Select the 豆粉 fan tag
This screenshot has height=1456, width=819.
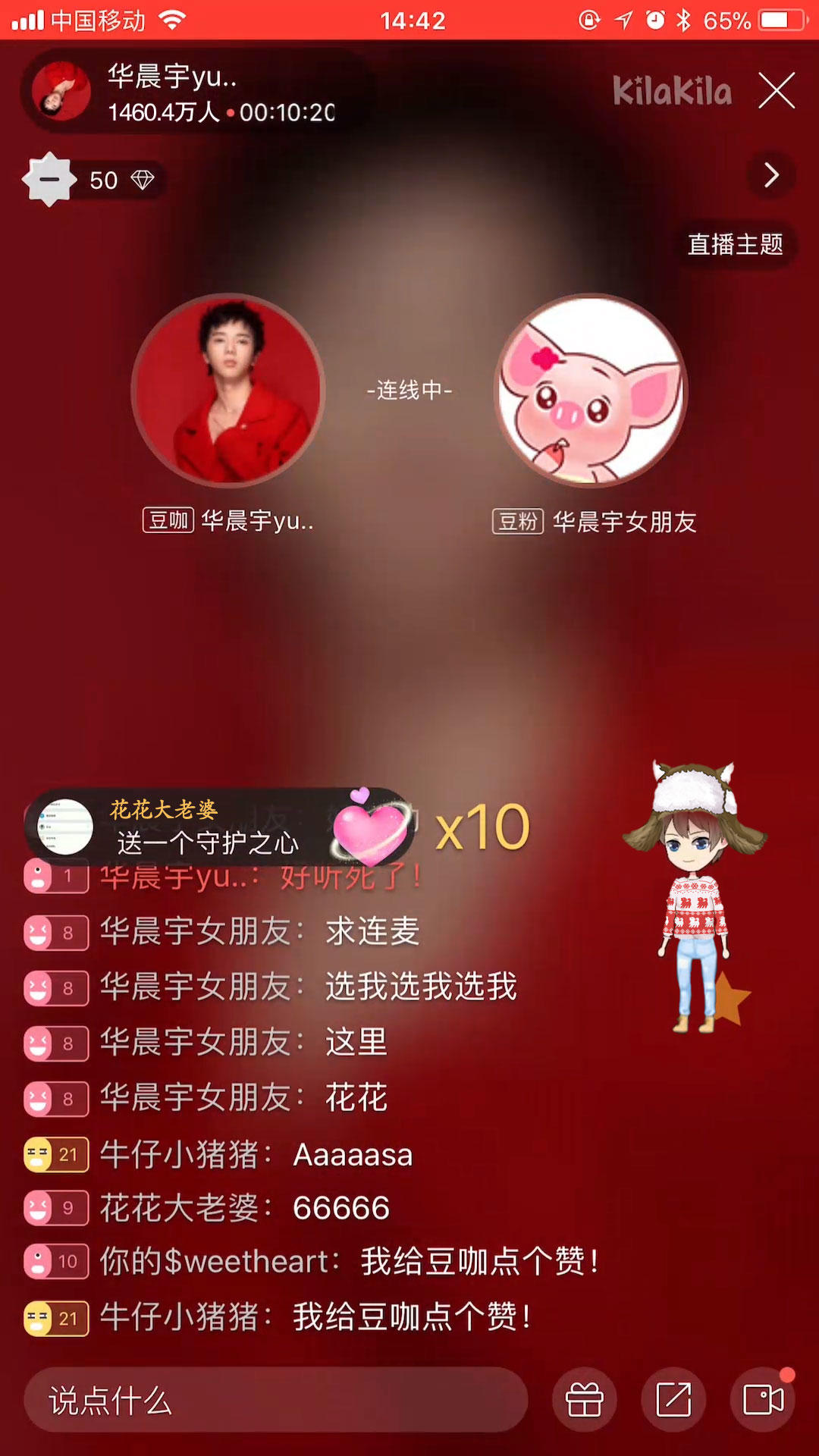click(519, 521)
